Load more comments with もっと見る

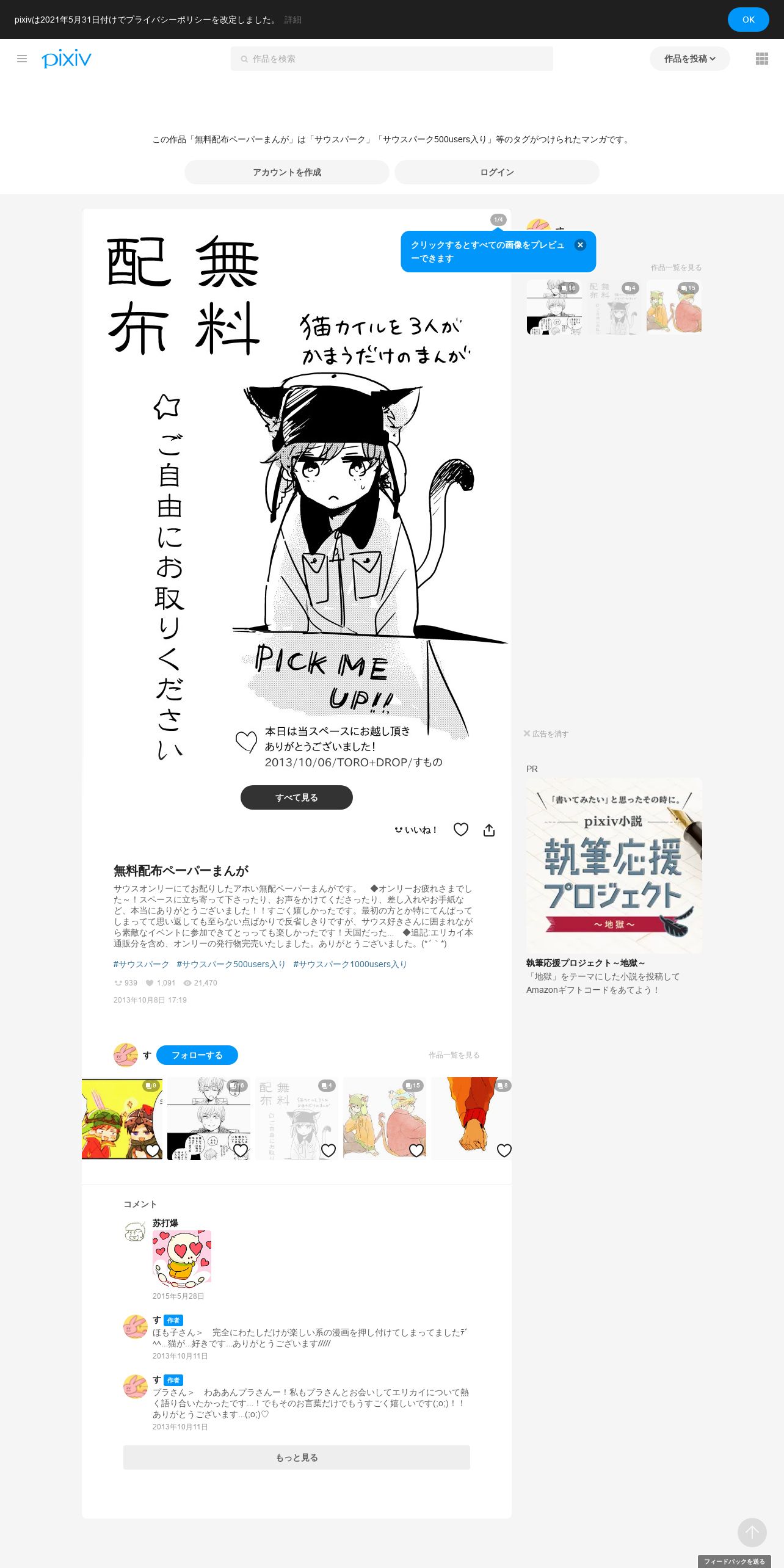point(296,1457)
